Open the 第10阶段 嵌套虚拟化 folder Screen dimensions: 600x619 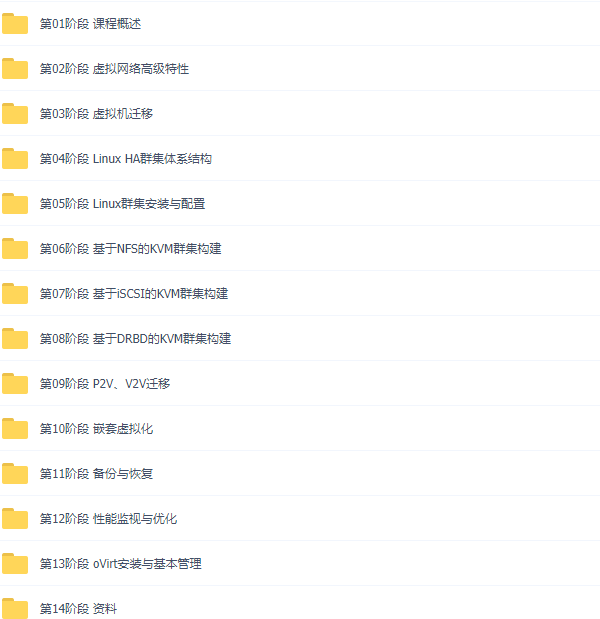click(x=96, y=429)
